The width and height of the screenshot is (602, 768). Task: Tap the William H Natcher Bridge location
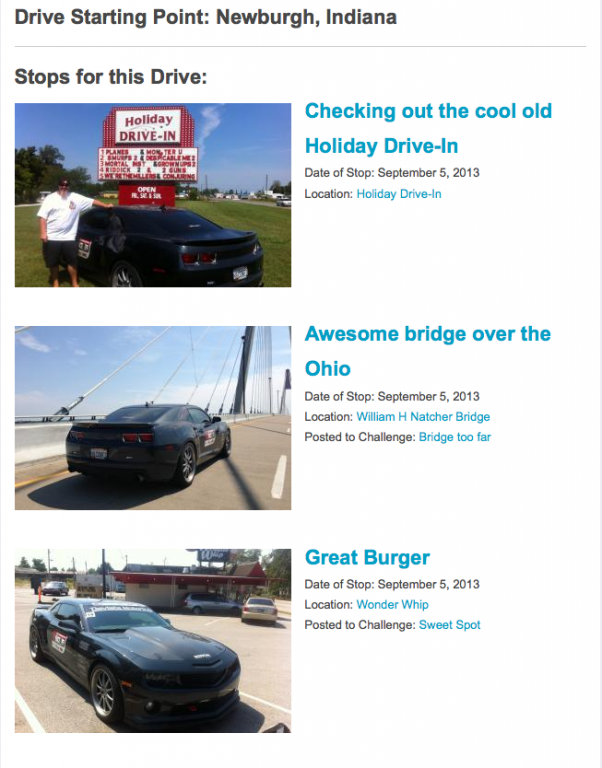click(423, 417)
